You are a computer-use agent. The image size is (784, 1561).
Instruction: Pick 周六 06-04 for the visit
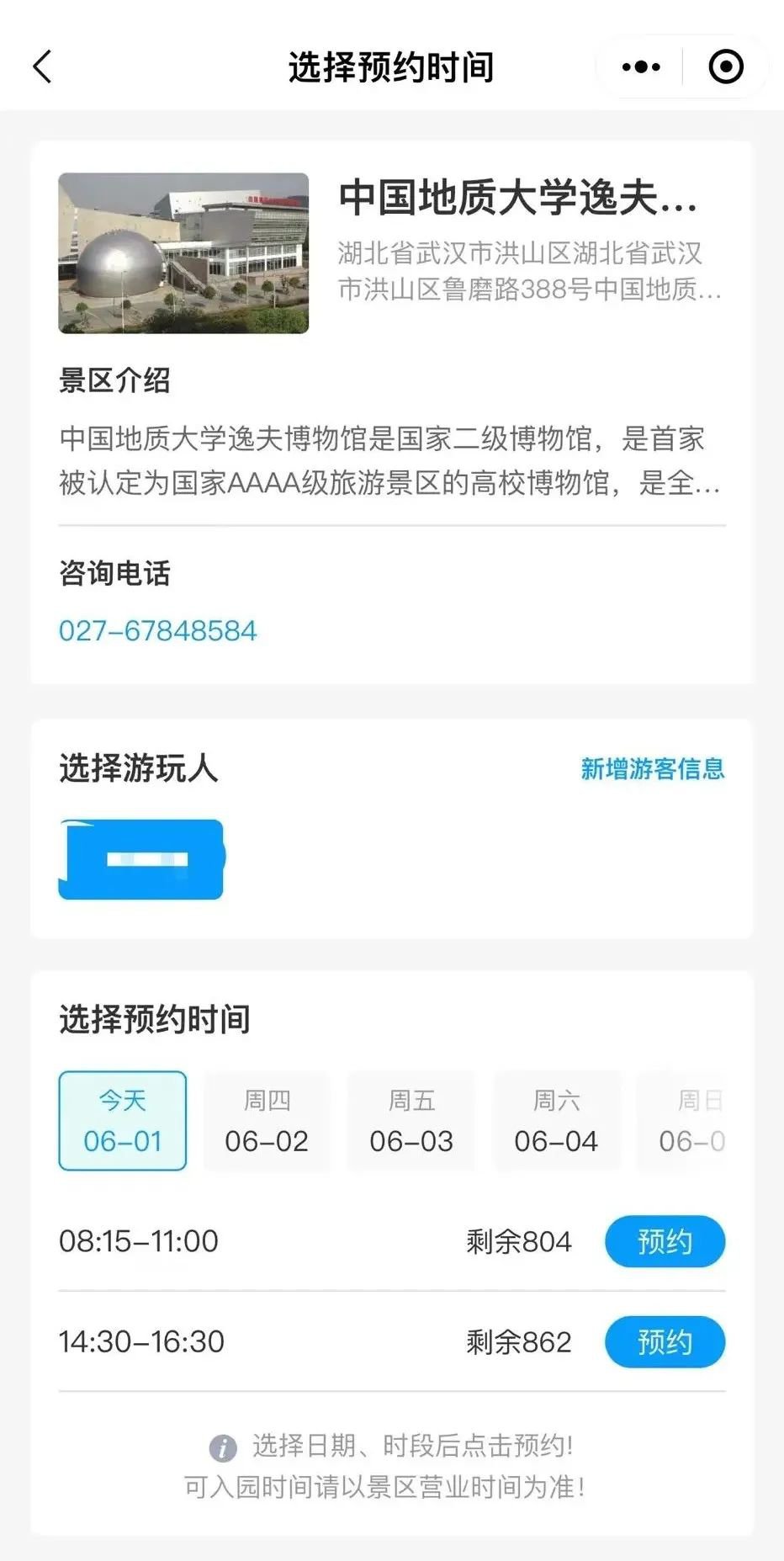[556, 1121]
